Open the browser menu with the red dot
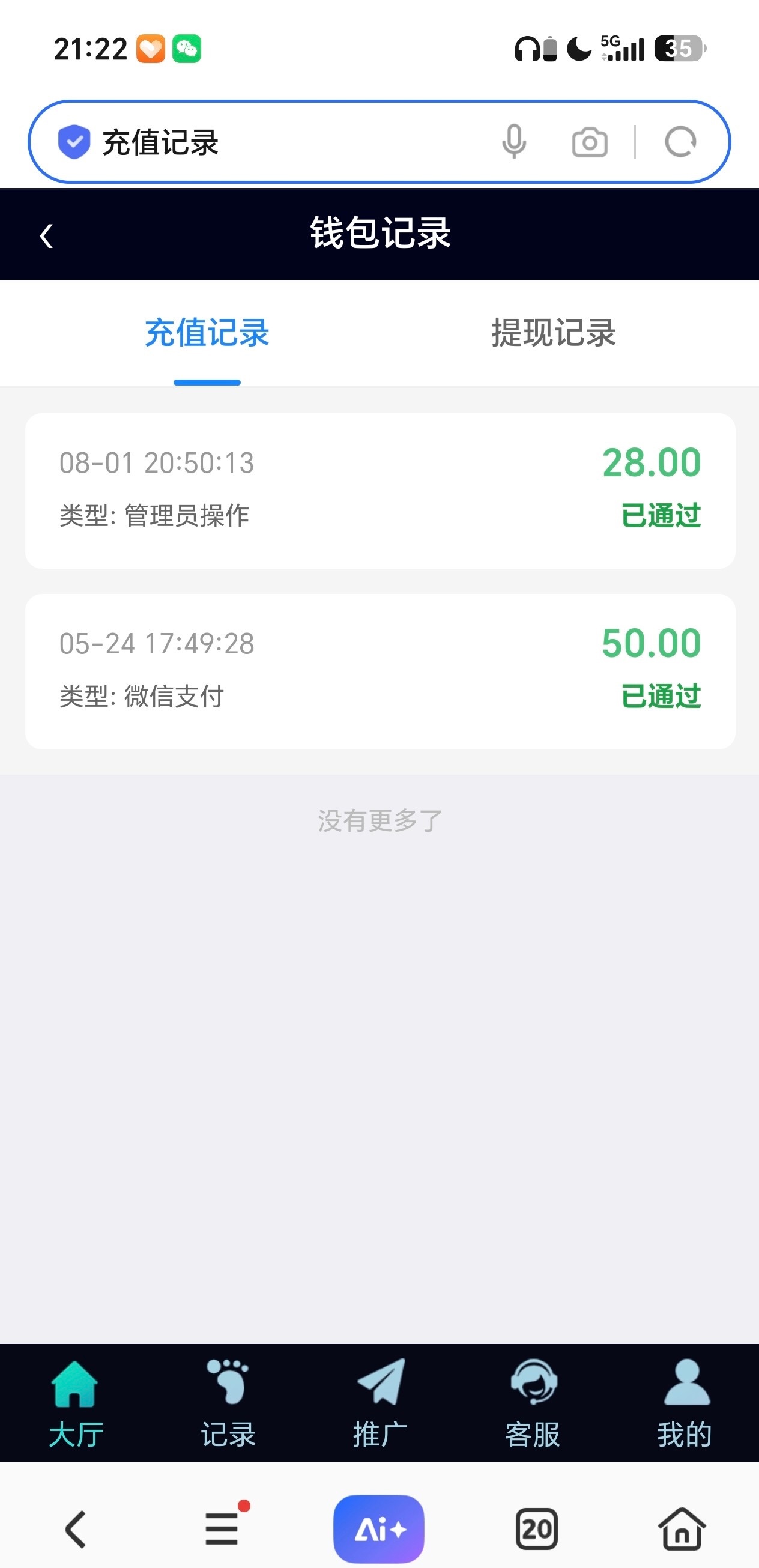Image resolution: width=759 pixels, height=1568 pixels. click(x=223, y=1528)
